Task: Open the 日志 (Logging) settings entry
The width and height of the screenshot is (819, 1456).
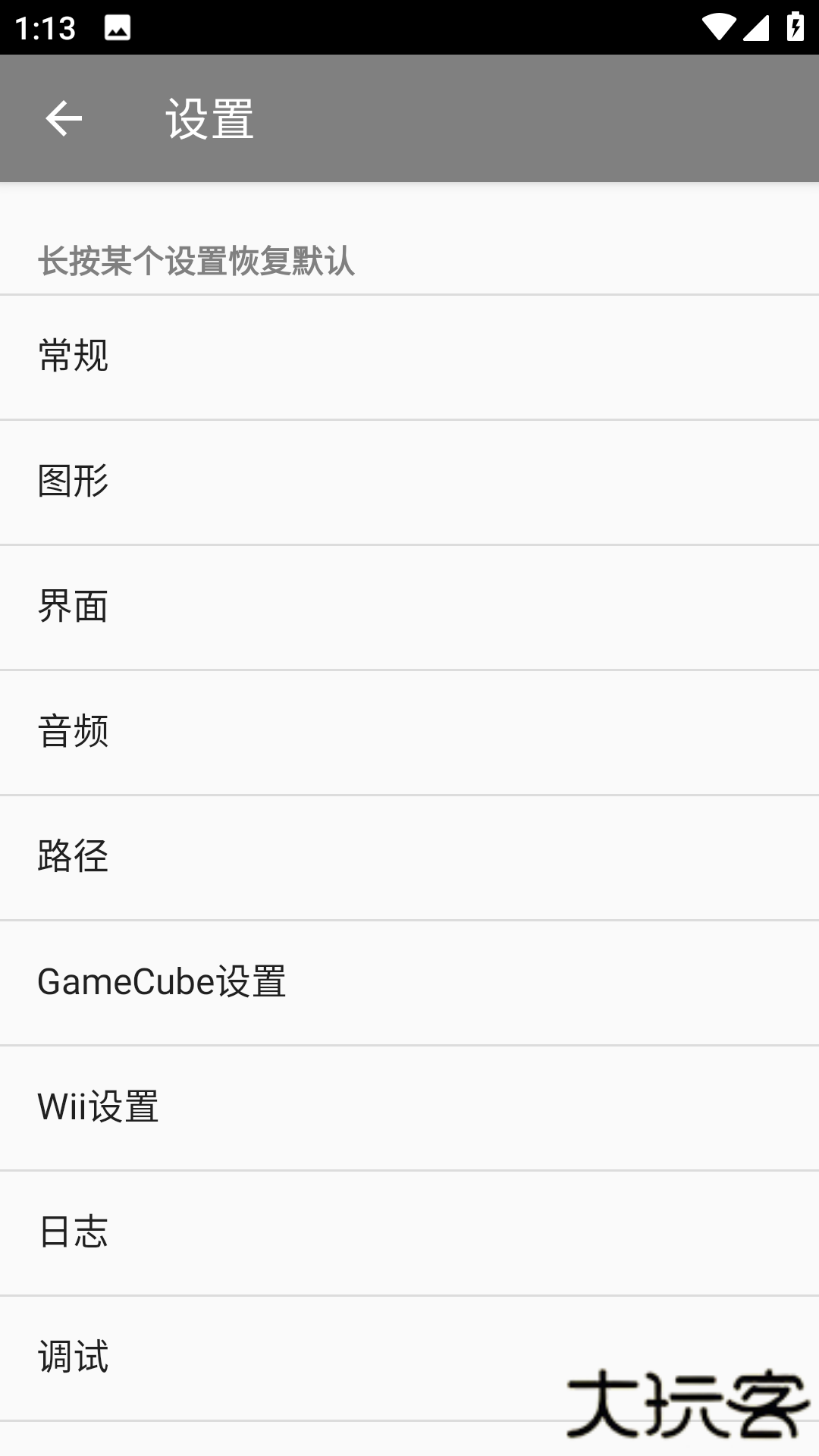Action: tap(409, 1233)
